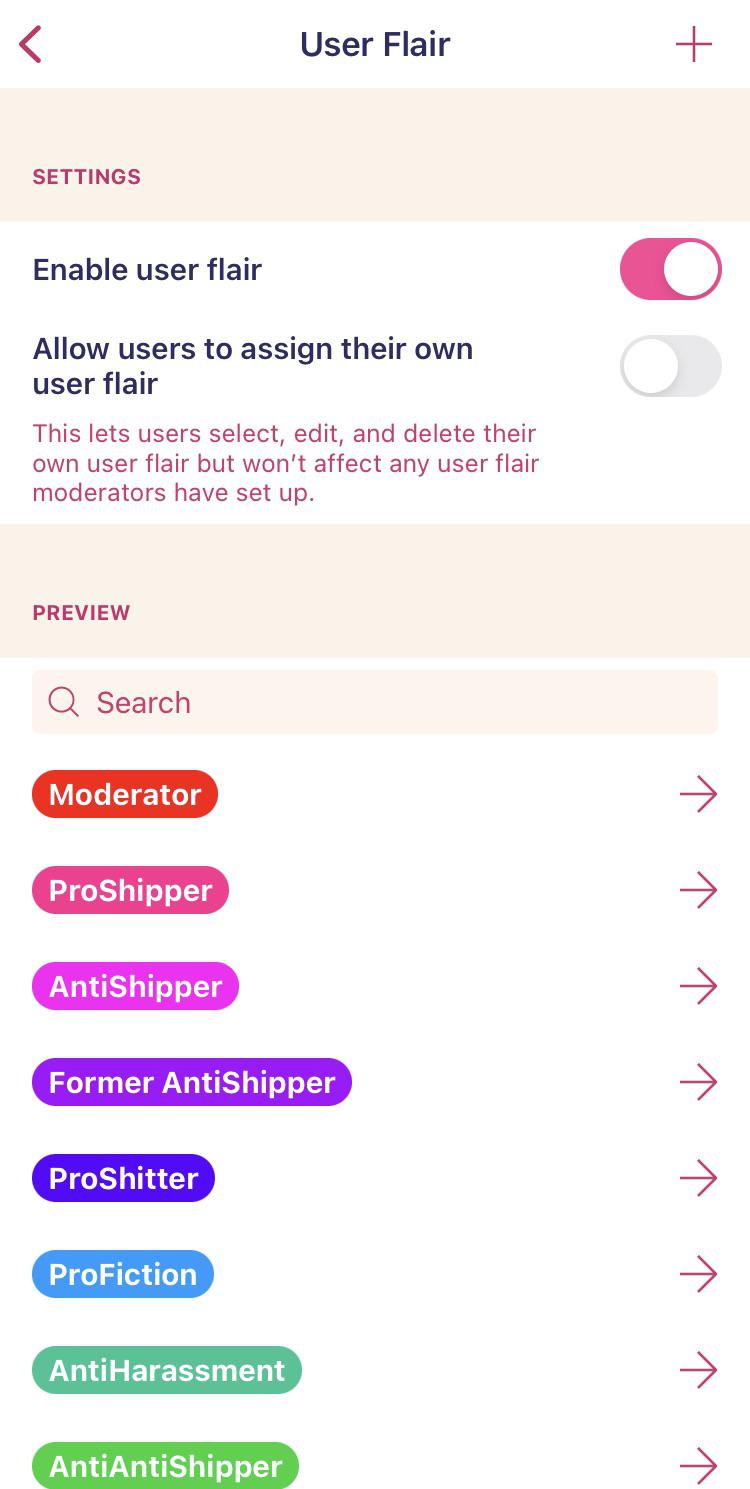Add a new user flair
Screen dimensions: 750x1489
pyautogui.click(x=693, y=45)
